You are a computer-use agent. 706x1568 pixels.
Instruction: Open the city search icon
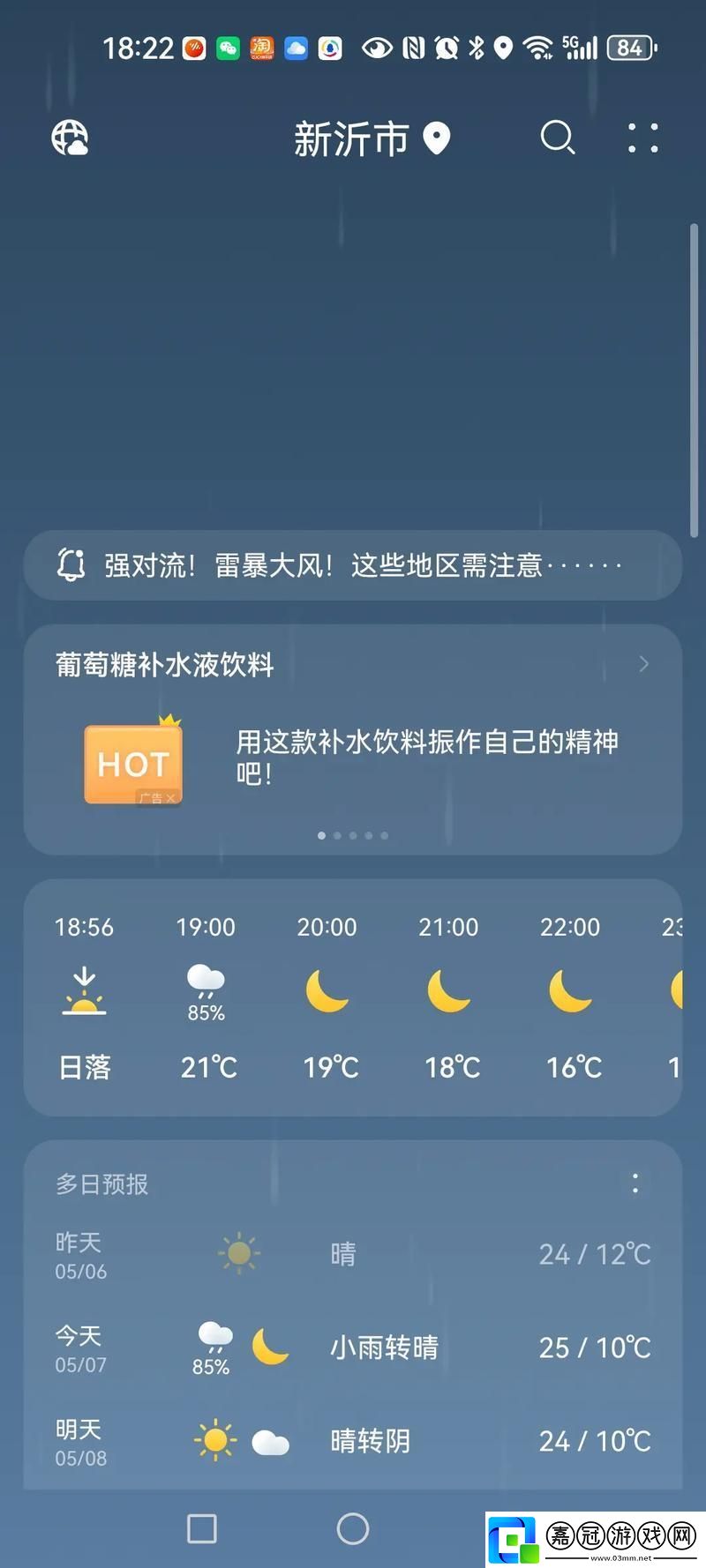pyautogui.click(x=557, y=138)
